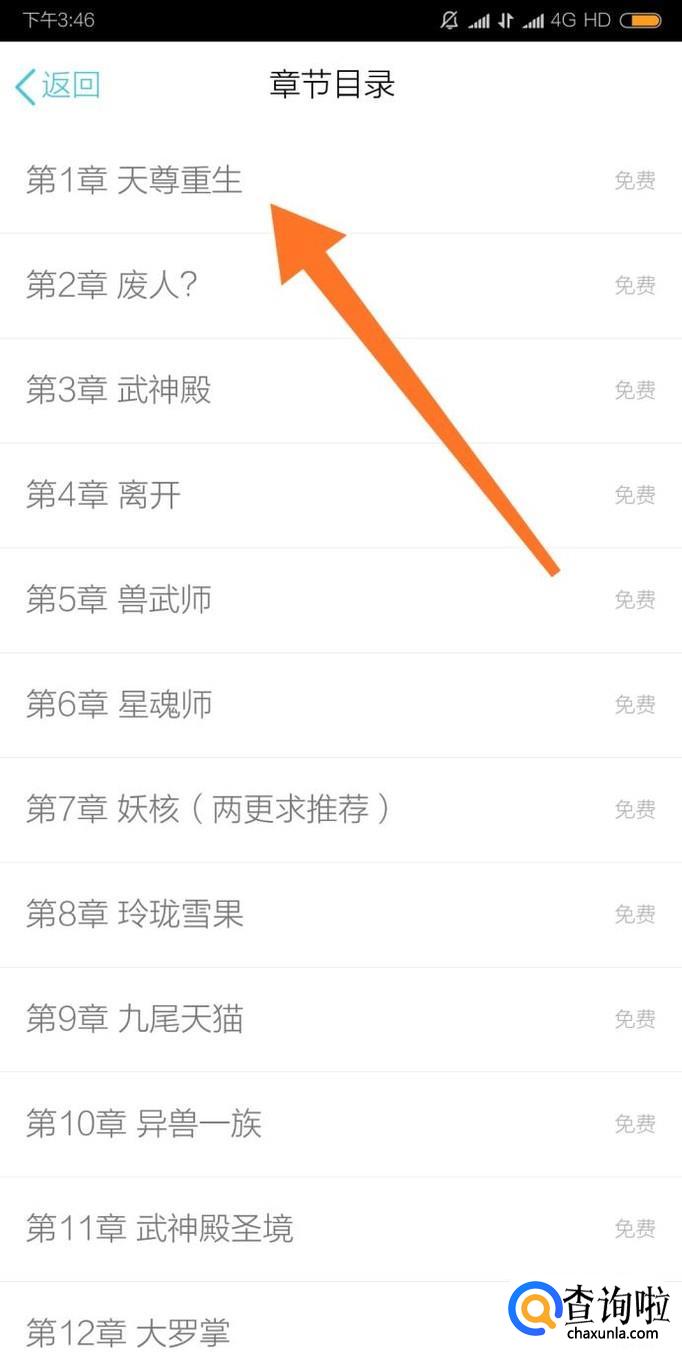Go back using the 返回 button
Screen dimensions: 682x1364
click(x=58, y=85)
